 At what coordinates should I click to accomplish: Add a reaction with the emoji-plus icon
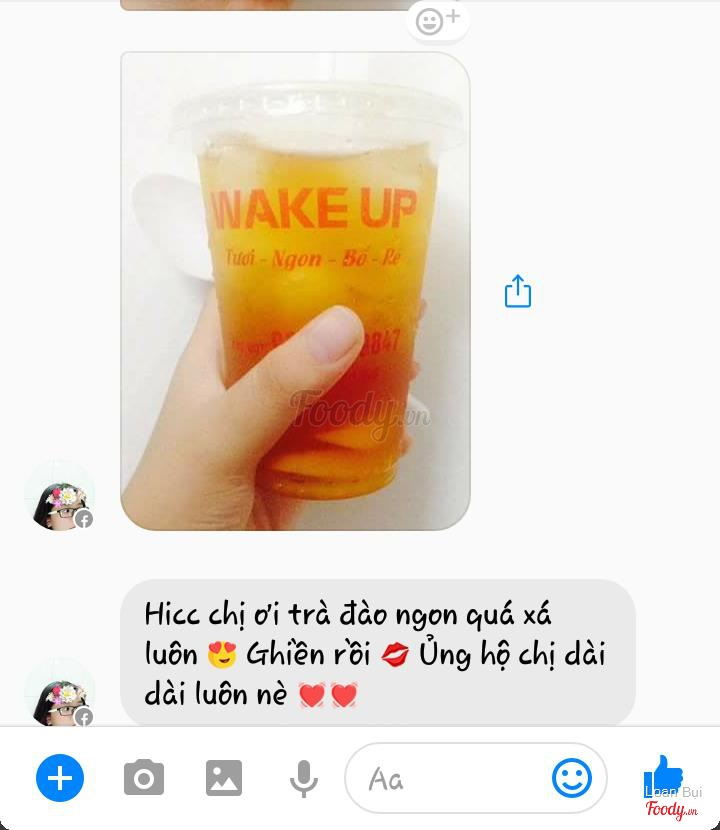(x=437, y=21)
